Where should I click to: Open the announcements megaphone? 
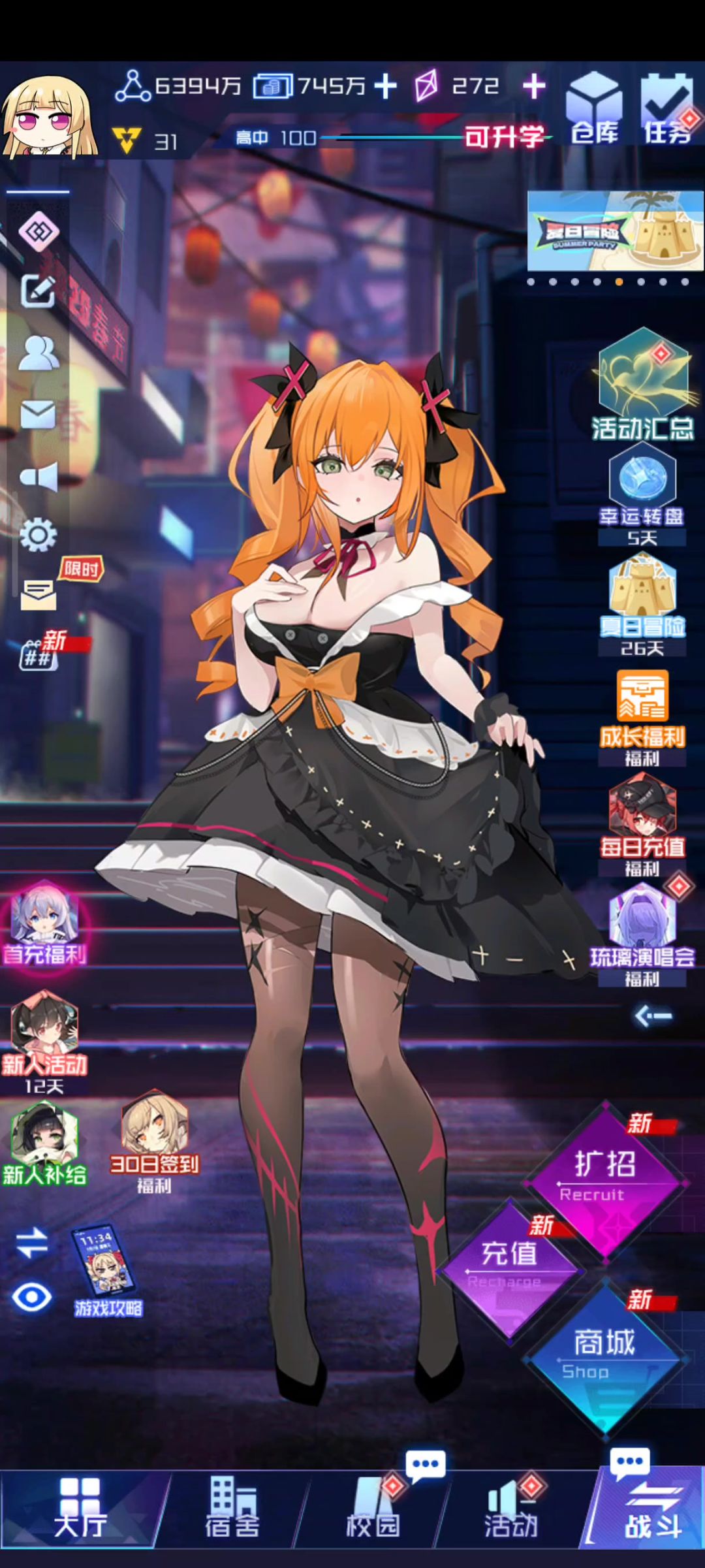pyautogui.click(x=39, y=476)
